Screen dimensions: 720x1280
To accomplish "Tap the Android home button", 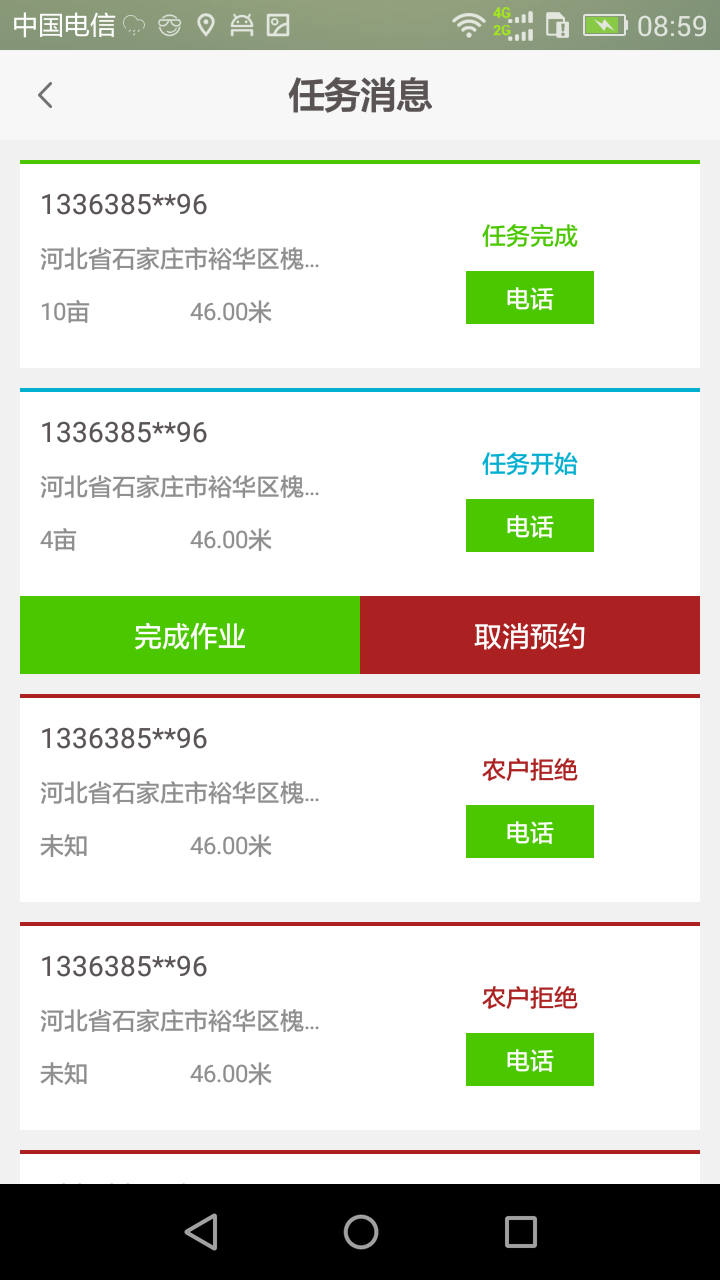I will (x=360, y=1232).
